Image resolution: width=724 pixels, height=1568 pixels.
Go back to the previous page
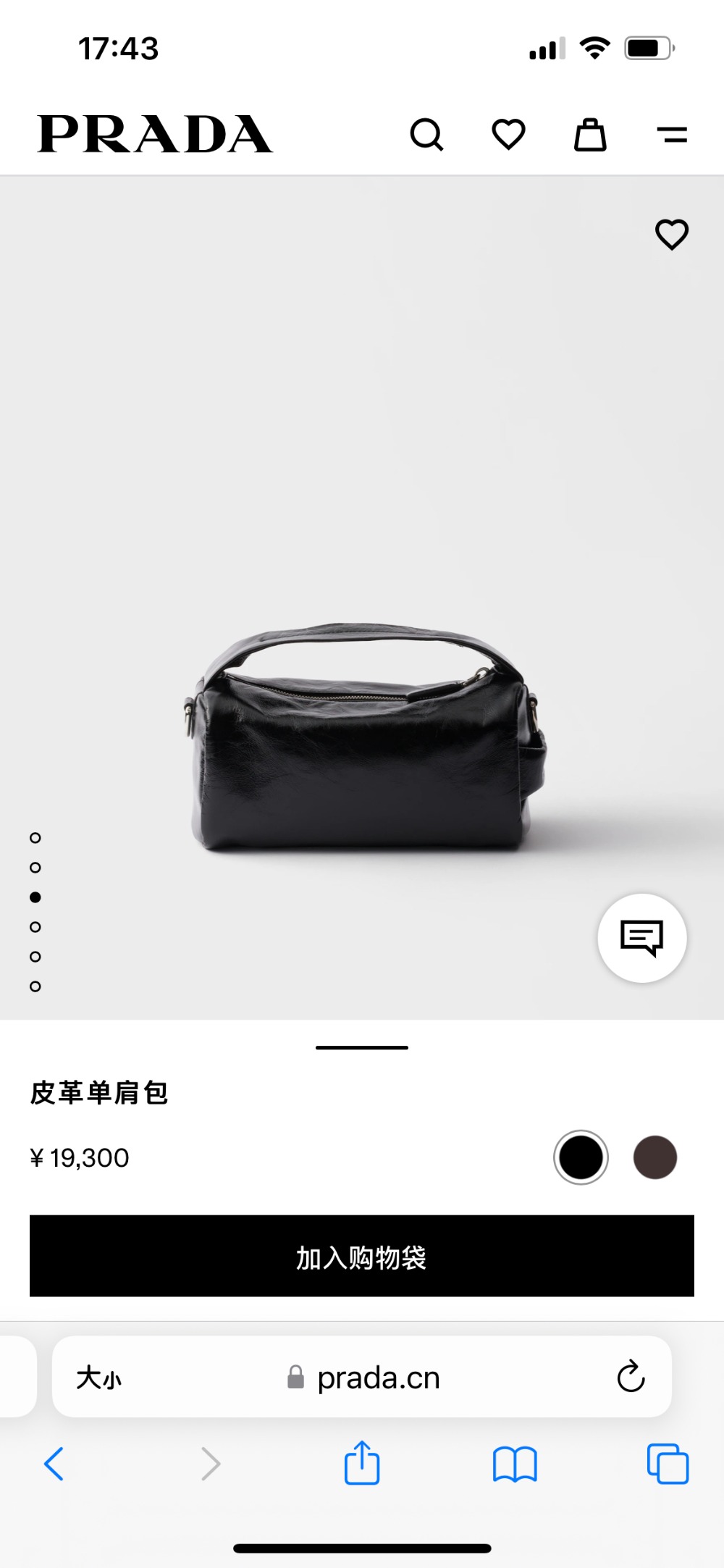click(54, 1464)
